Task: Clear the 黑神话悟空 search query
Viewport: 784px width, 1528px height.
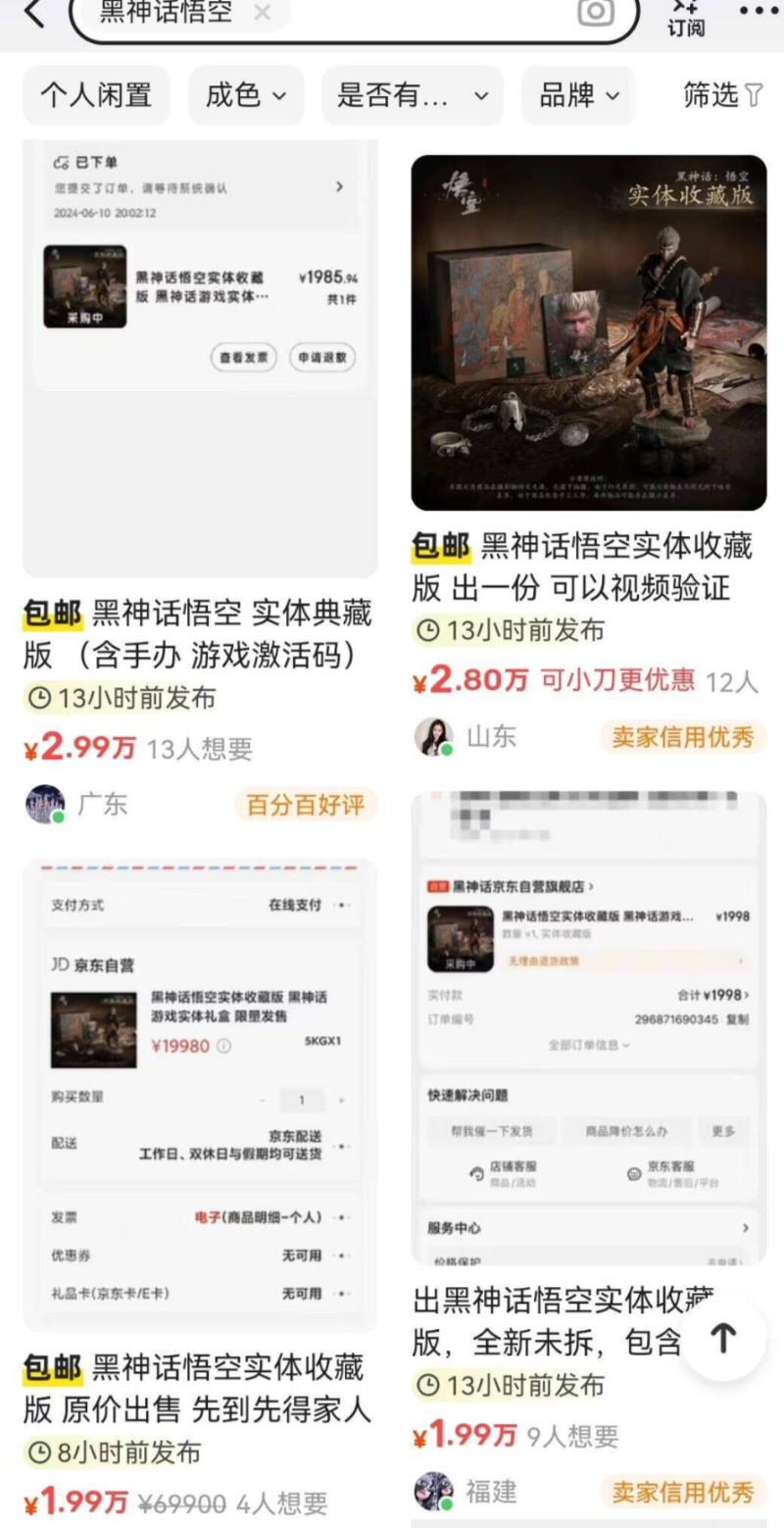Action: tap(262, 13)
